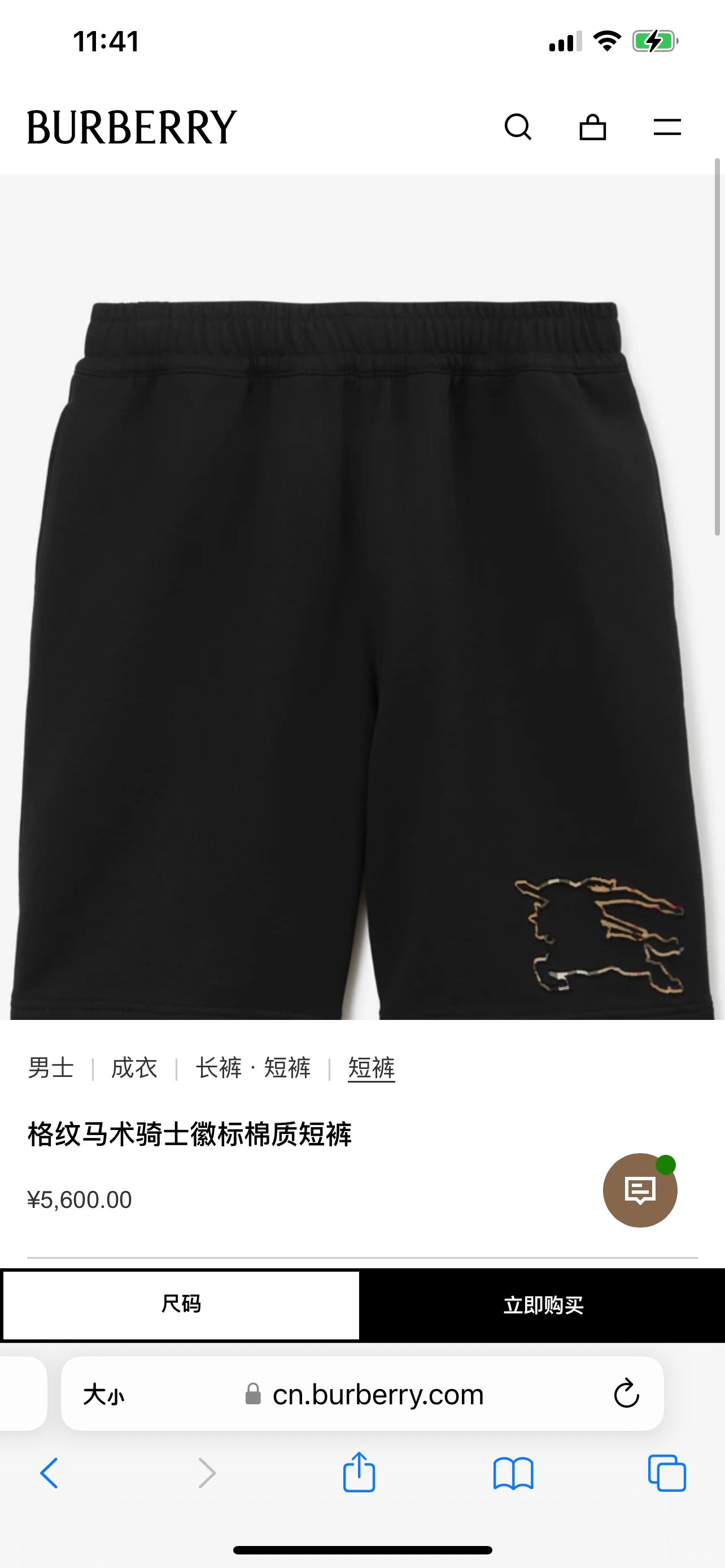725x1568 pixels.
Task: Go back to the previous page
Action: click(49, 1474)
